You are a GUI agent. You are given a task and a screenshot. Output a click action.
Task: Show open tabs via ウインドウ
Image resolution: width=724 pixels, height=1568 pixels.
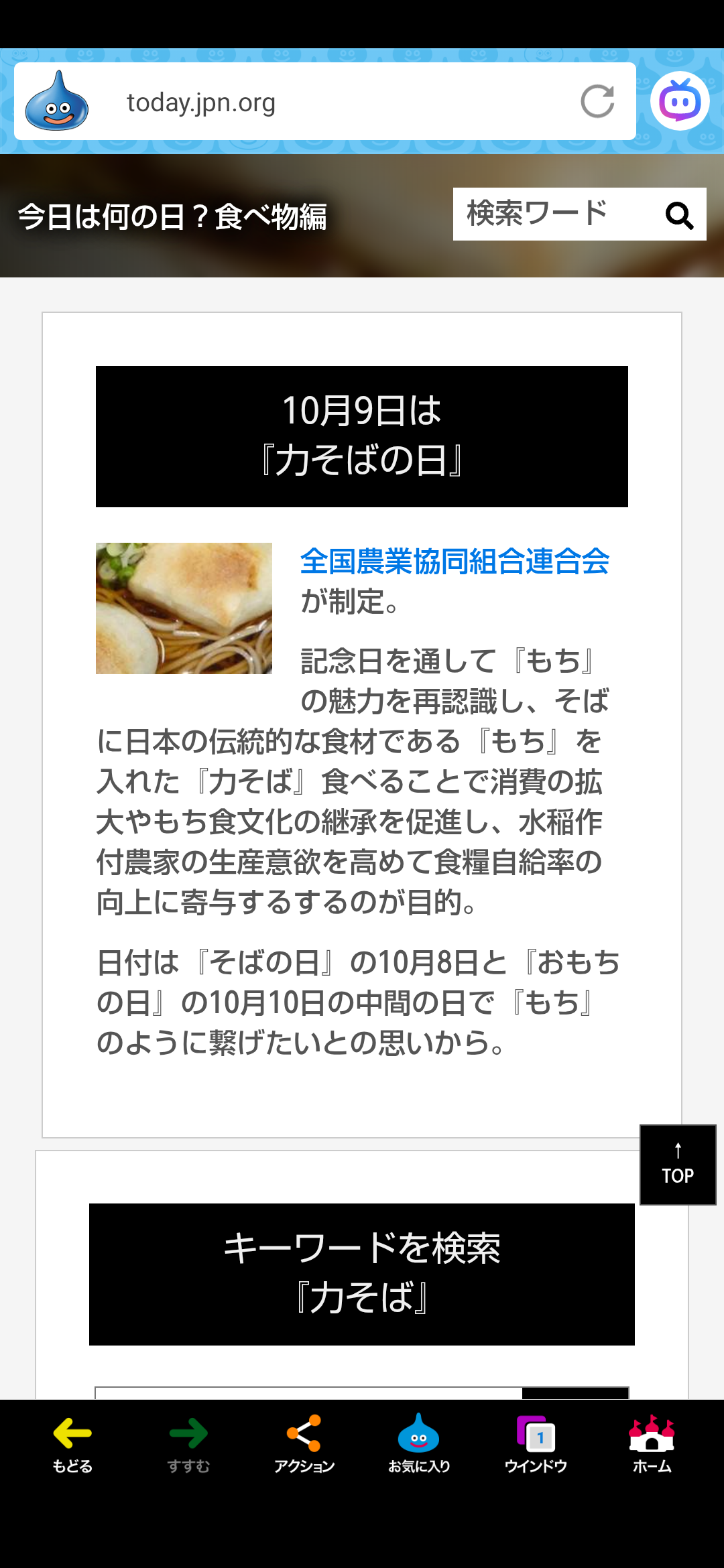[x=536, y=1444]
